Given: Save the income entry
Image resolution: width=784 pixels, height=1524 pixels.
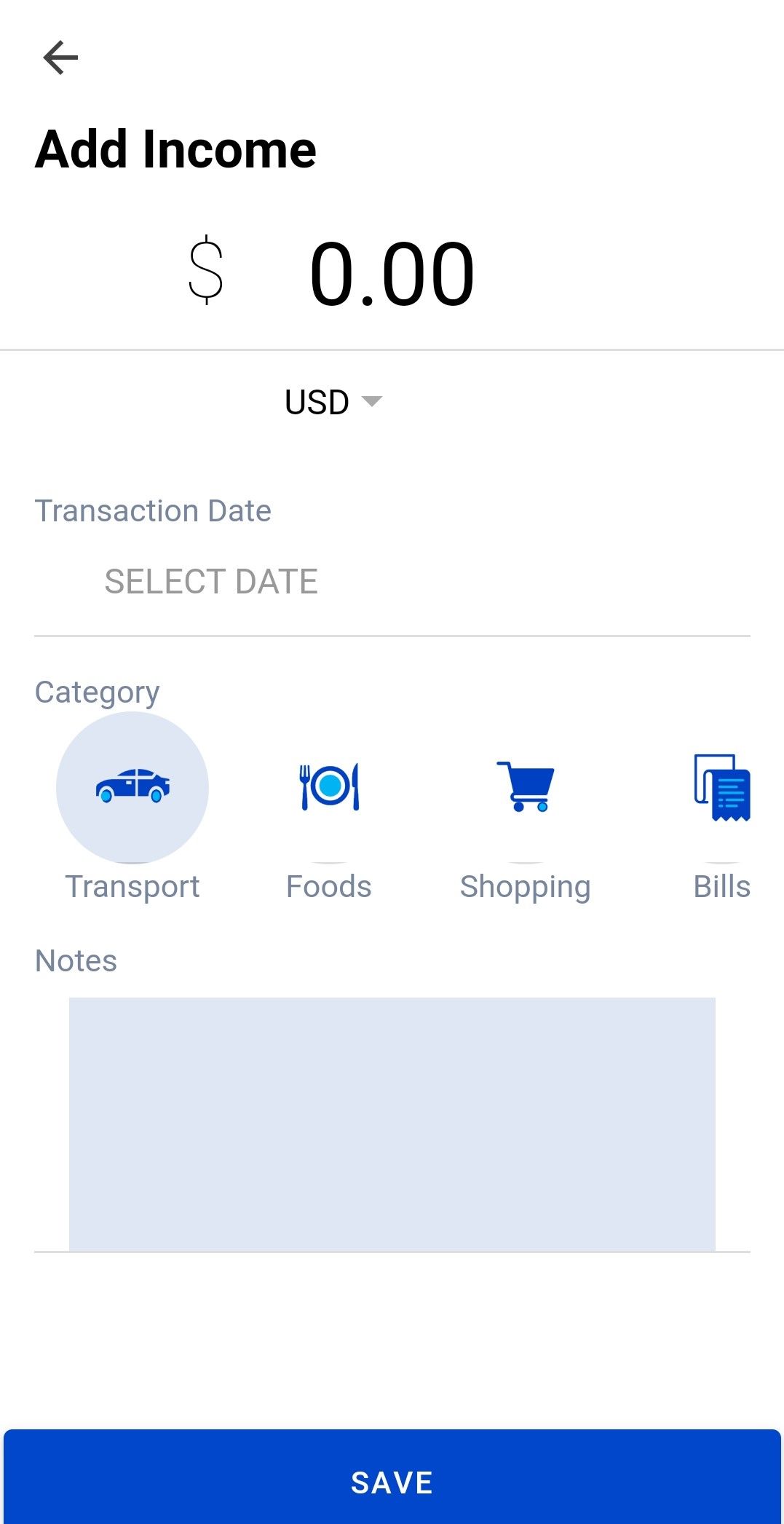Looking at the screenshot, I should pos(392,1482).
